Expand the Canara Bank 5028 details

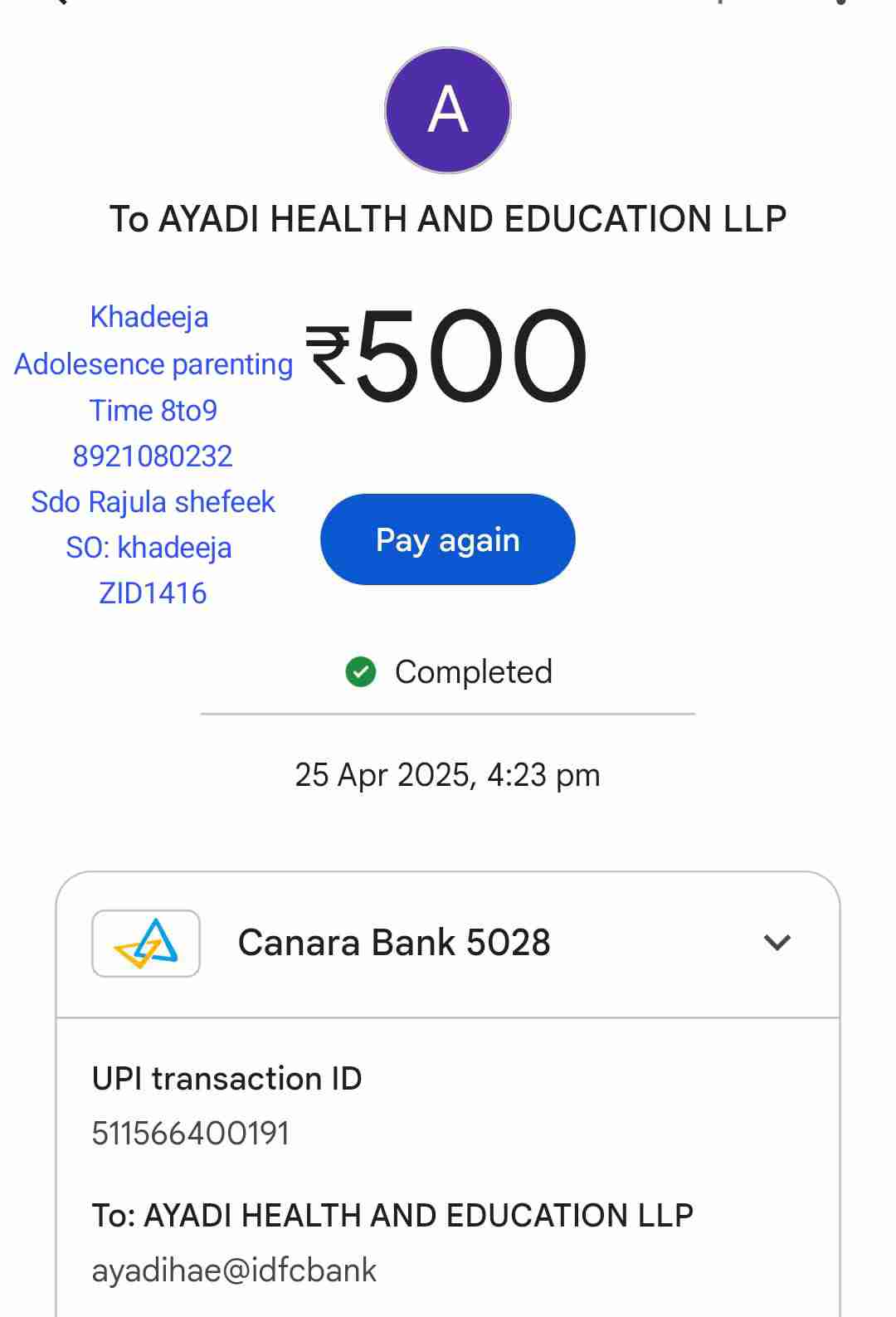[x=777, y=943]
